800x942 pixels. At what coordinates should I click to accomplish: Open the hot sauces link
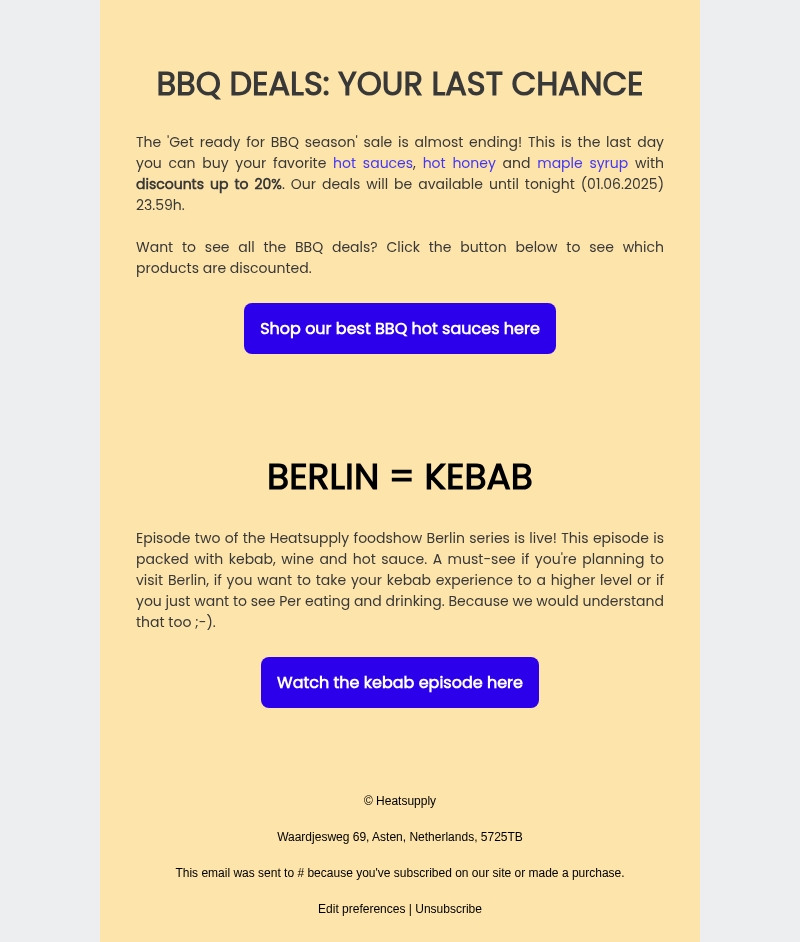click(x=372, y=163)
